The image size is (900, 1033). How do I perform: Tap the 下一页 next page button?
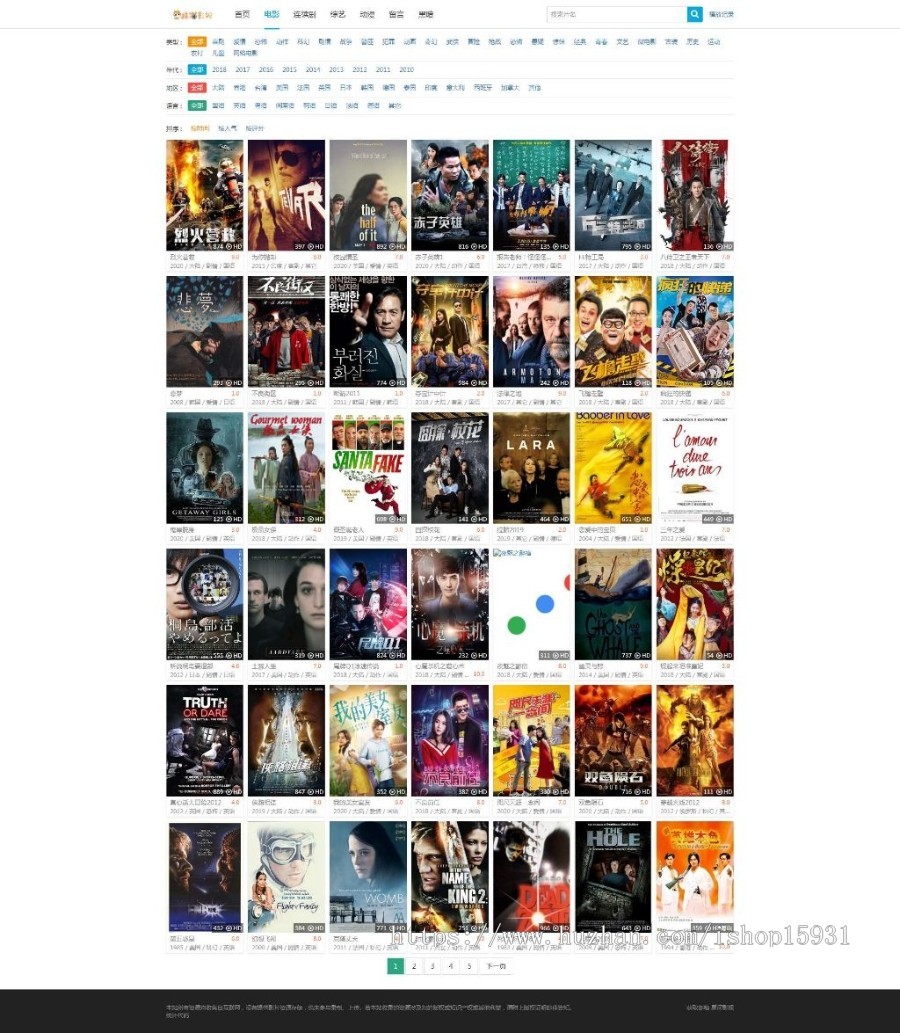pyautogui.click(x=496, y=966)
